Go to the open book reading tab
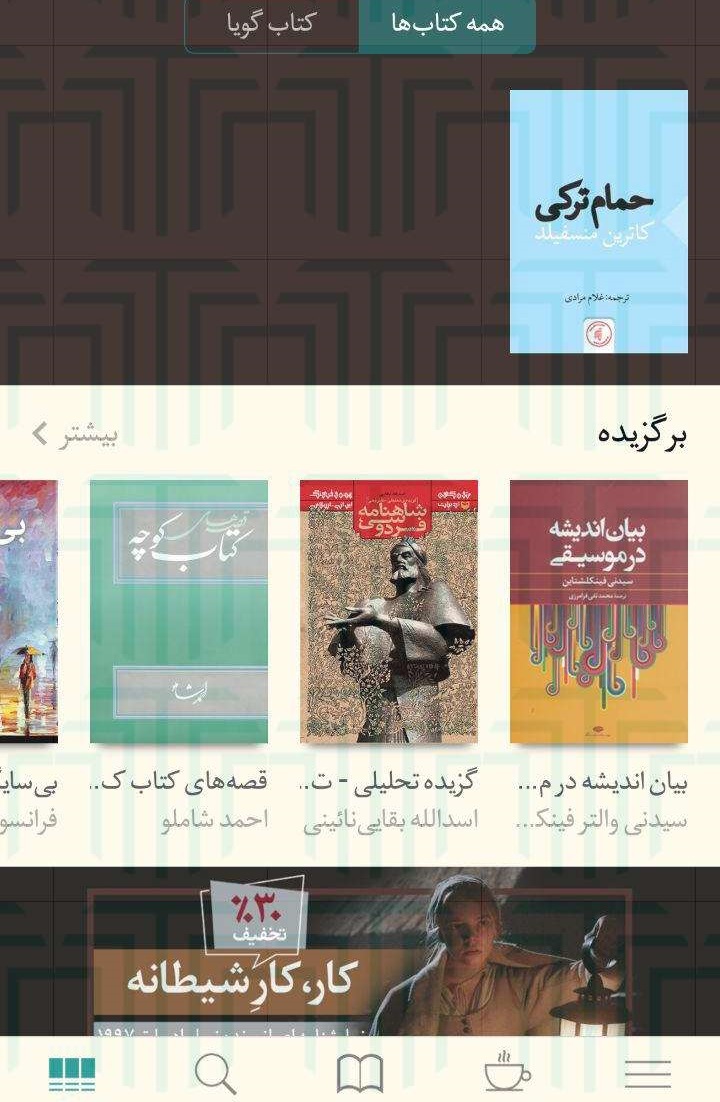 360,1074
